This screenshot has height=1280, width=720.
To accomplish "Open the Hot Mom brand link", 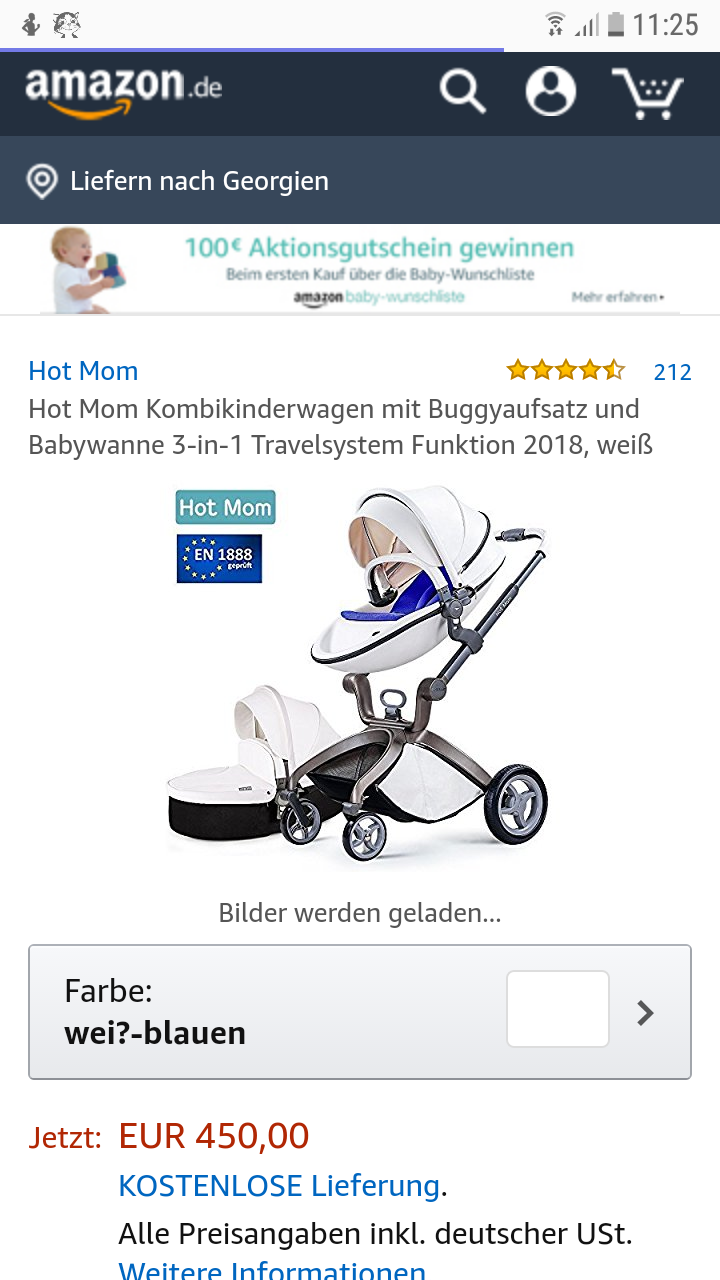I will pyautogui.click(x=83, y=371).
